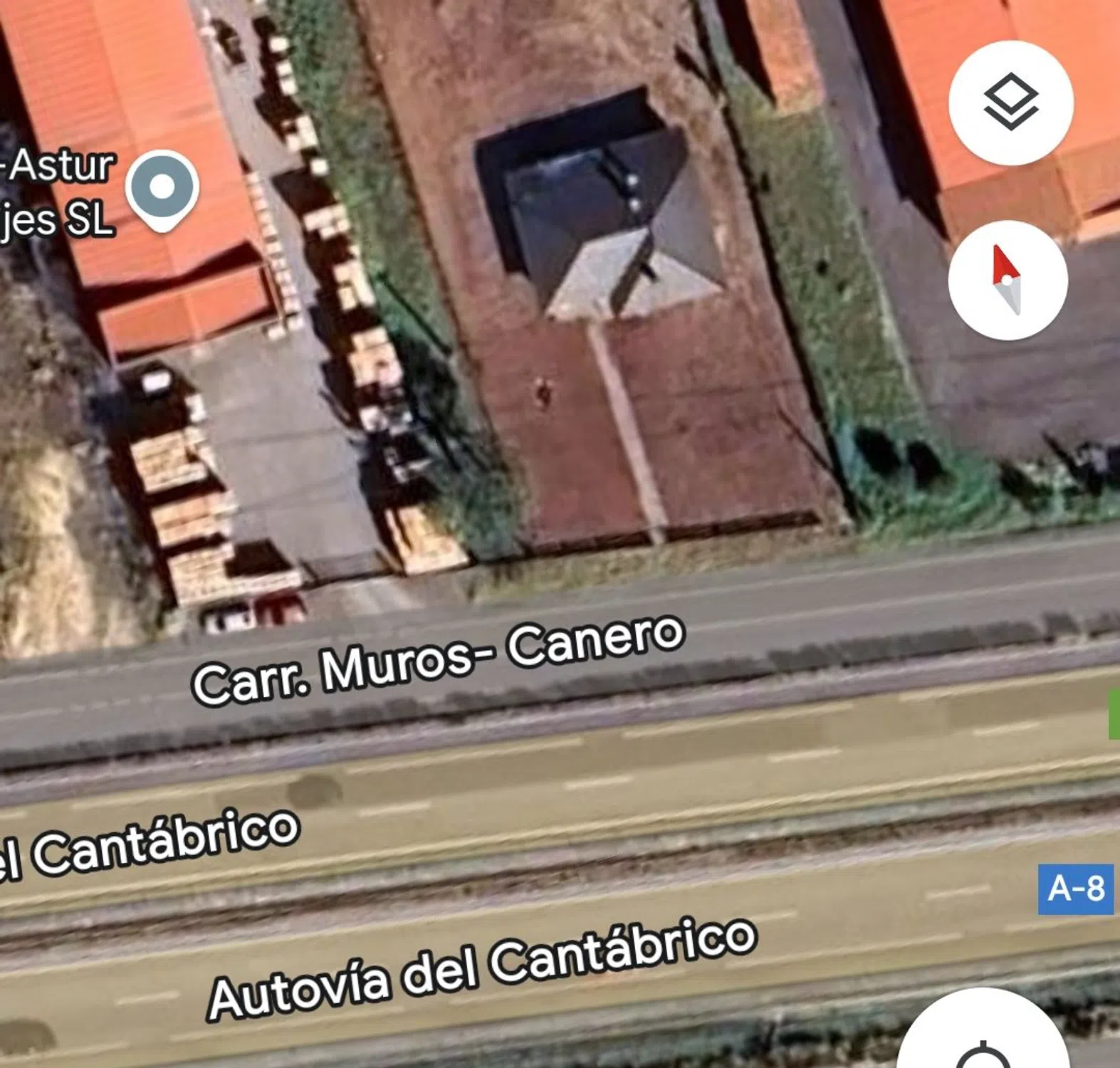Open the map layers selector
This screenshot has height=1068, width=1120.
[x=1010, y=103]
